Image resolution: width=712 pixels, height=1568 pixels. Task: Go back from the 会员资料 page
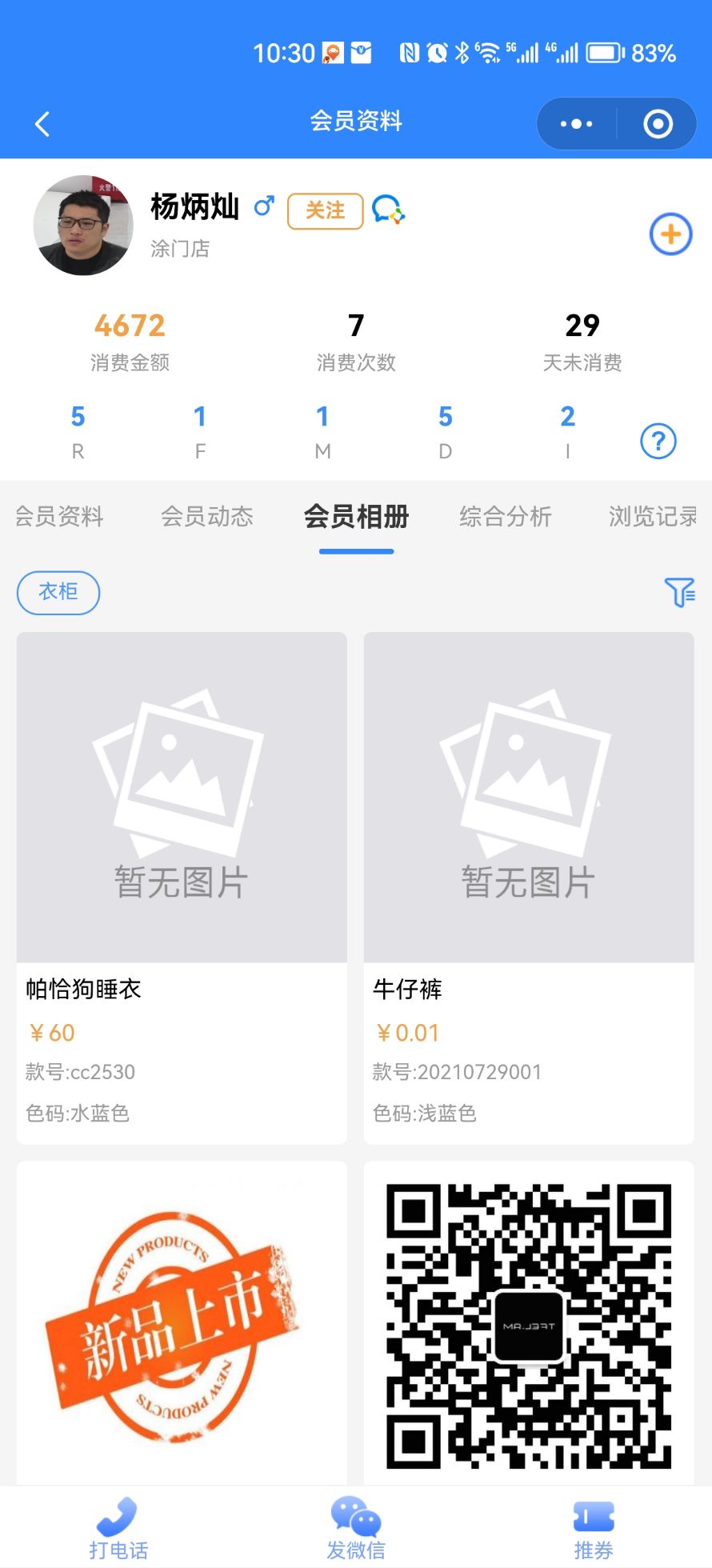coord(42,124)
